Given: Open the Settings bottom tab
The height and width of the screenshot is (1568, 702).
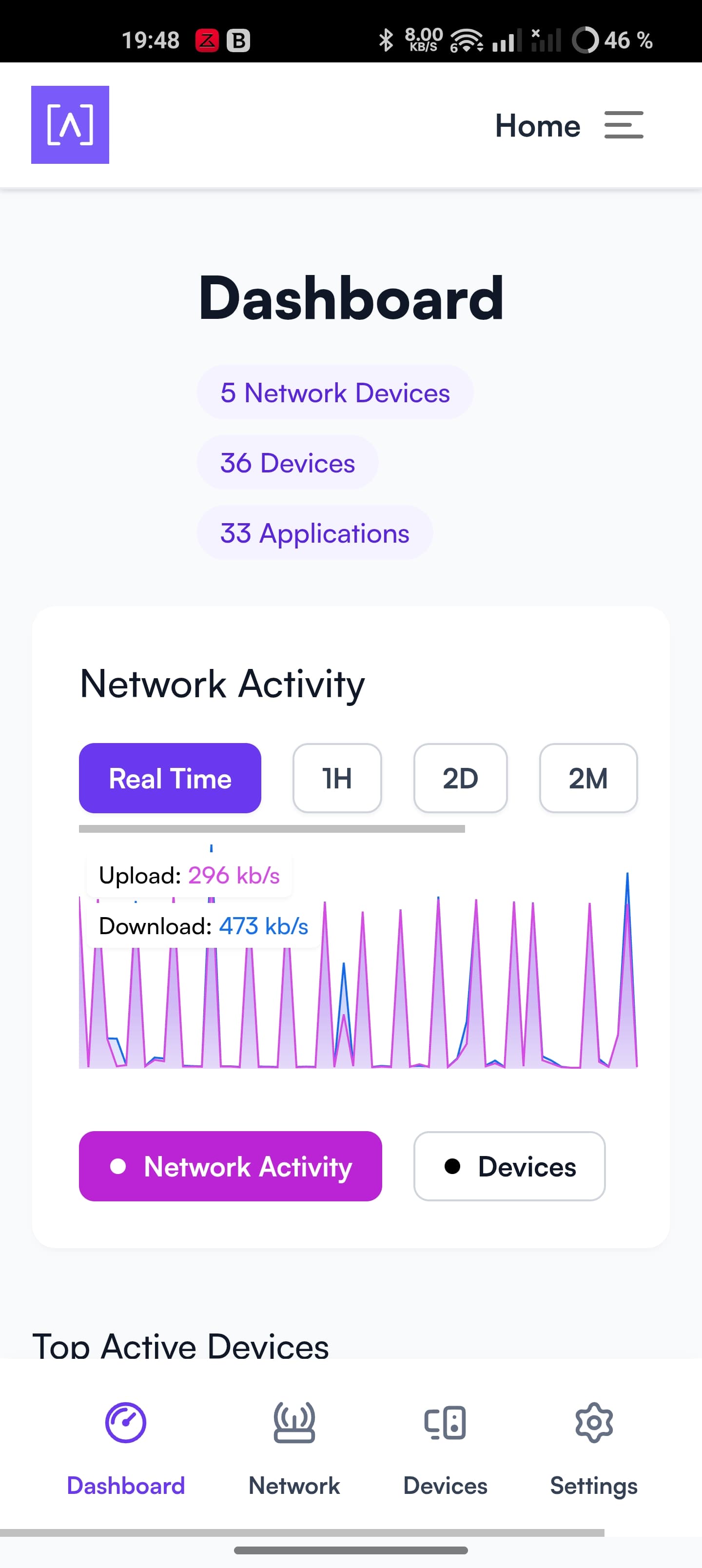Looking at the screenshot, I should click(594, 1450).
